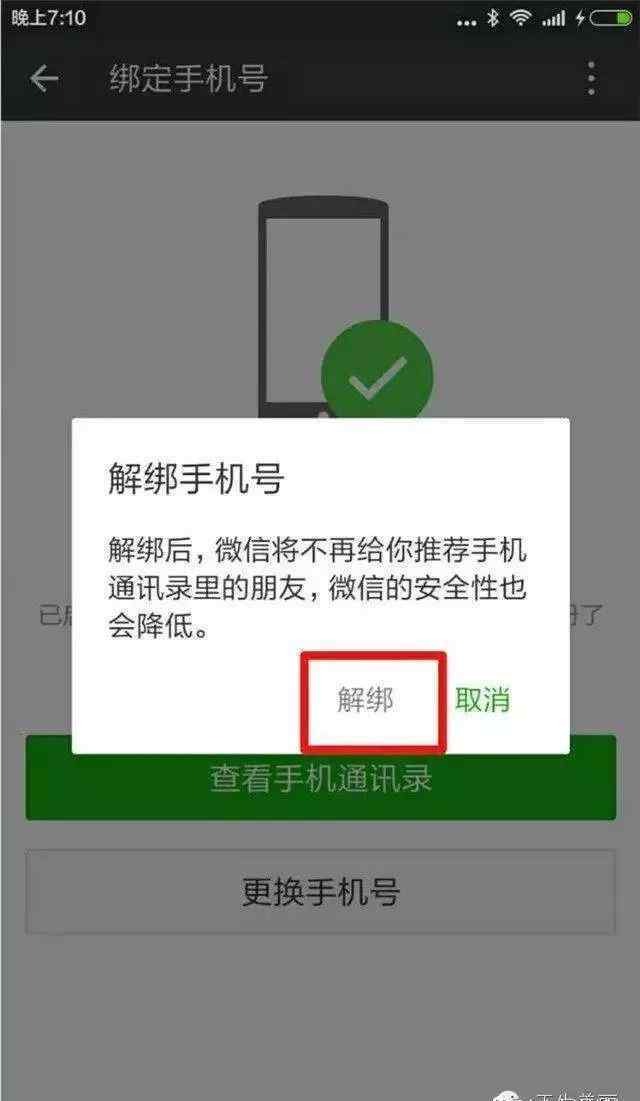Screen dimensions: 640x1101
Task: Select 更换手机号 to change phone number
Action: pos(320,891)
